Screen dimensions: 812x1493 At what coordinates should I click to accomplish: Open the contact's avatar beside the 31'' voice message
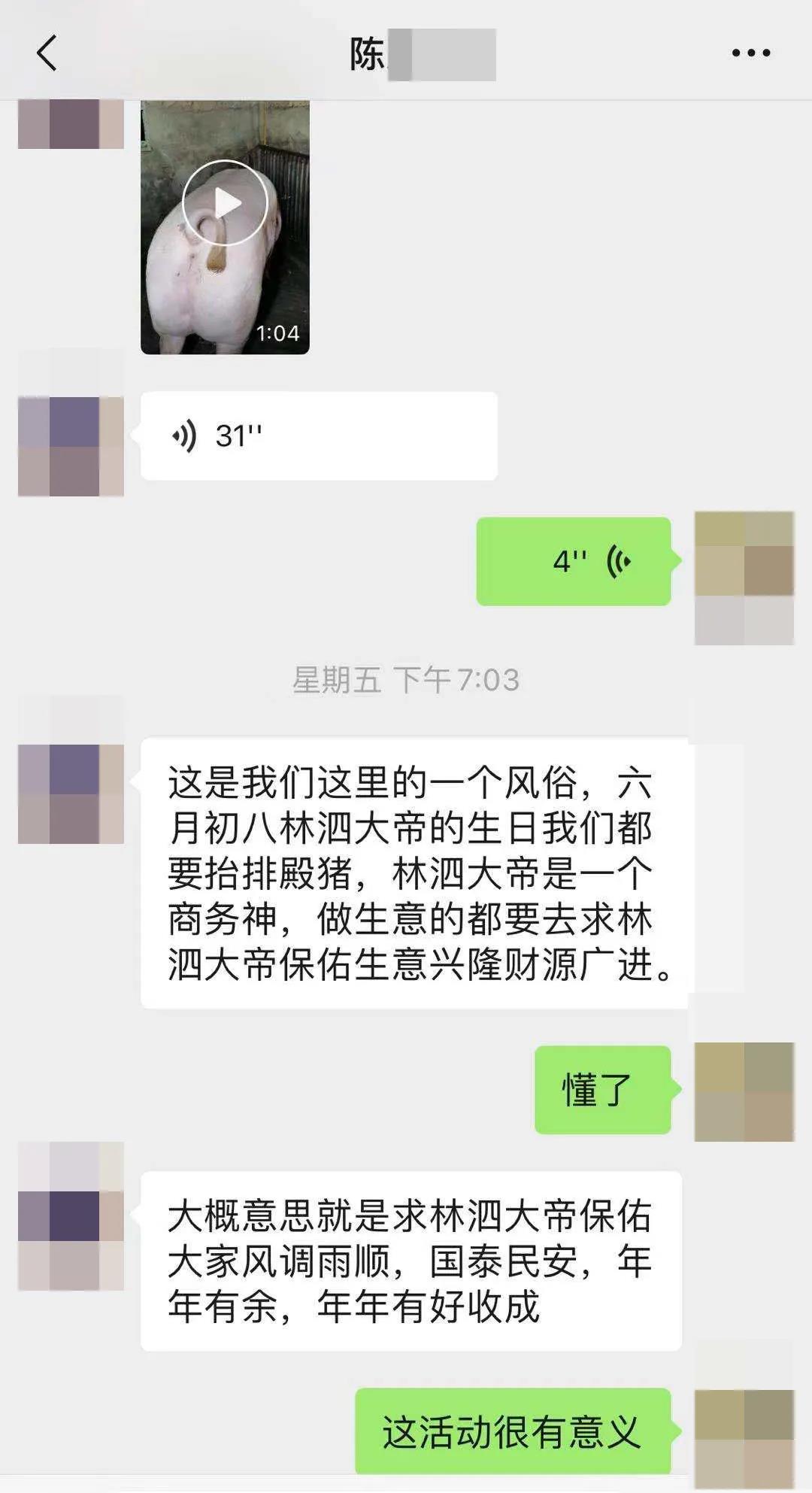pos(71,446)
